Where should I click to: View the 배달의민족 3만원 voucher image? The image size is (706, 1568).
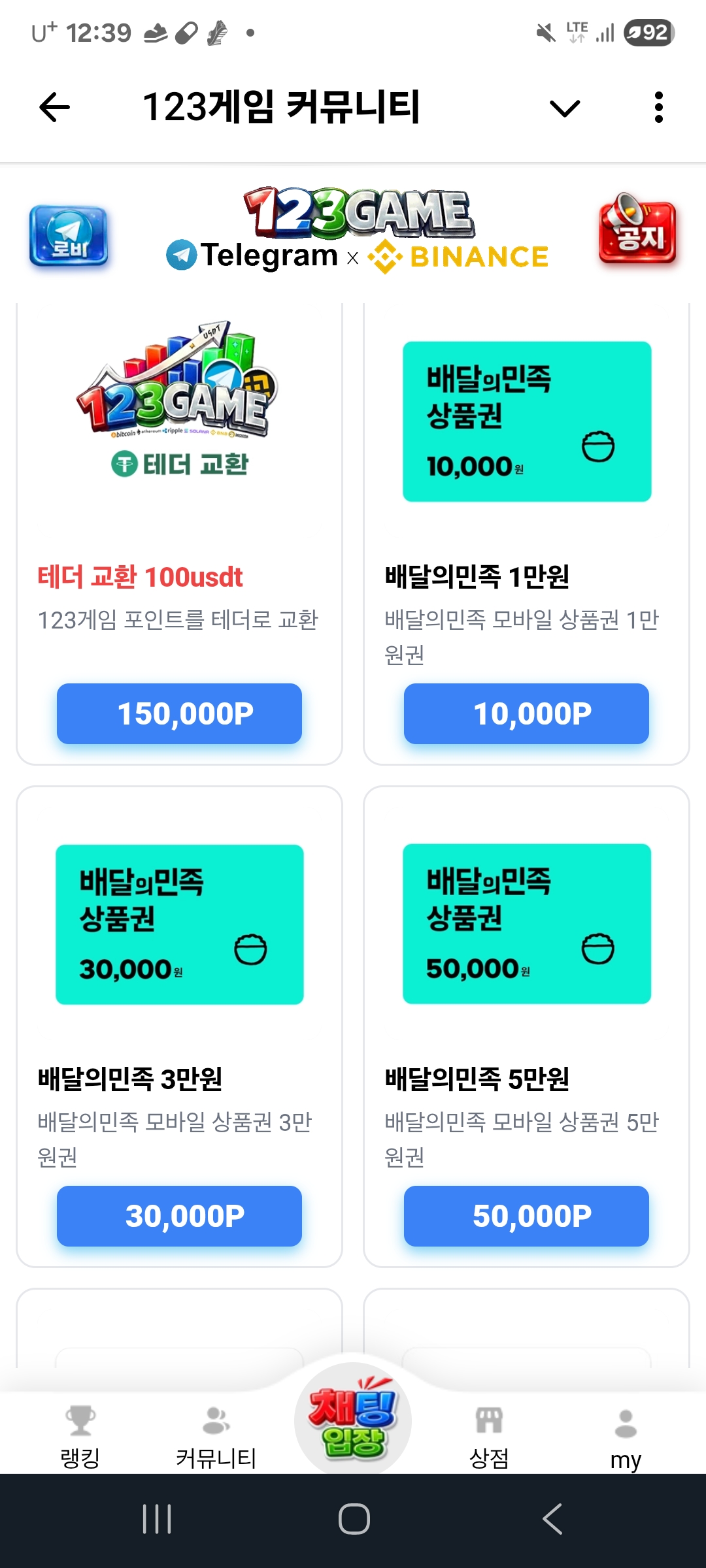(x=180, y=924)
